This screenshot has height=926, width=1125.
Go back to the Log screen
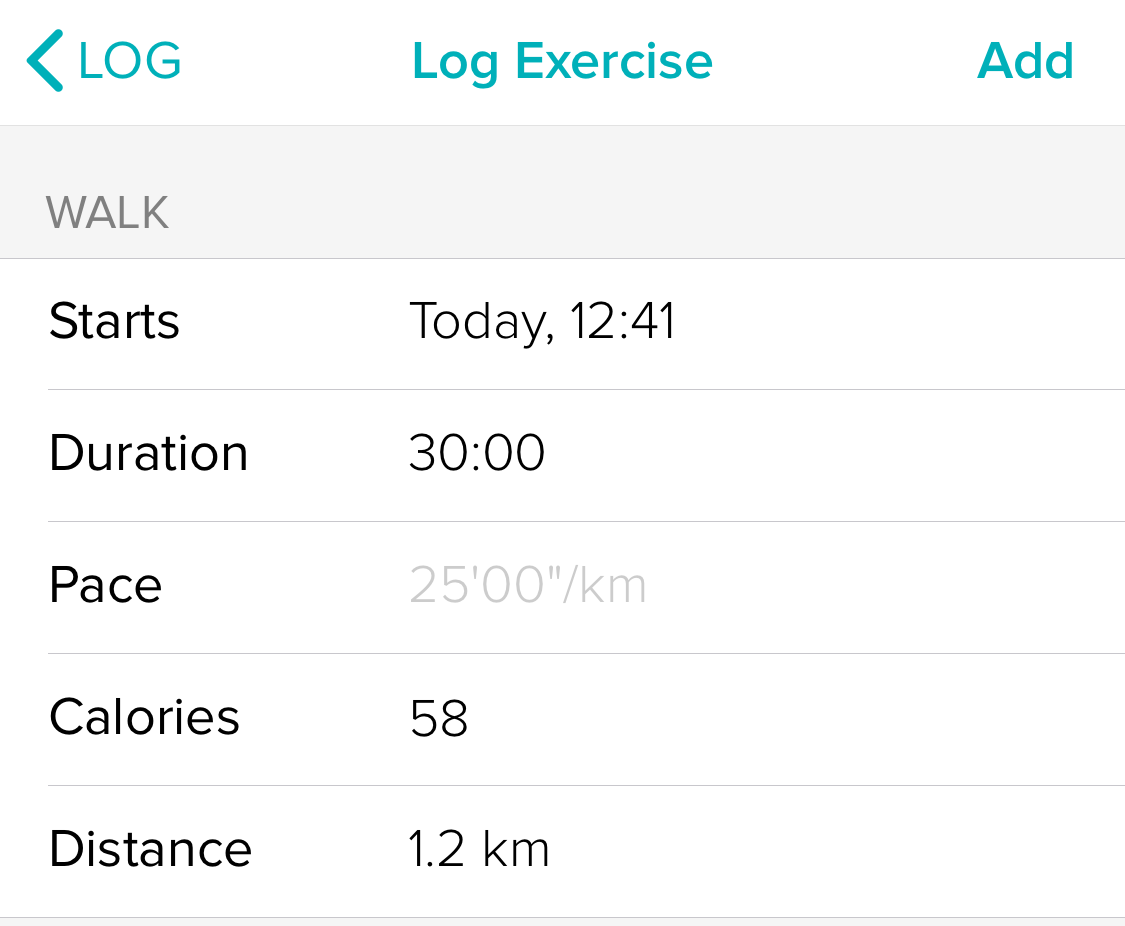click(104, 61)
